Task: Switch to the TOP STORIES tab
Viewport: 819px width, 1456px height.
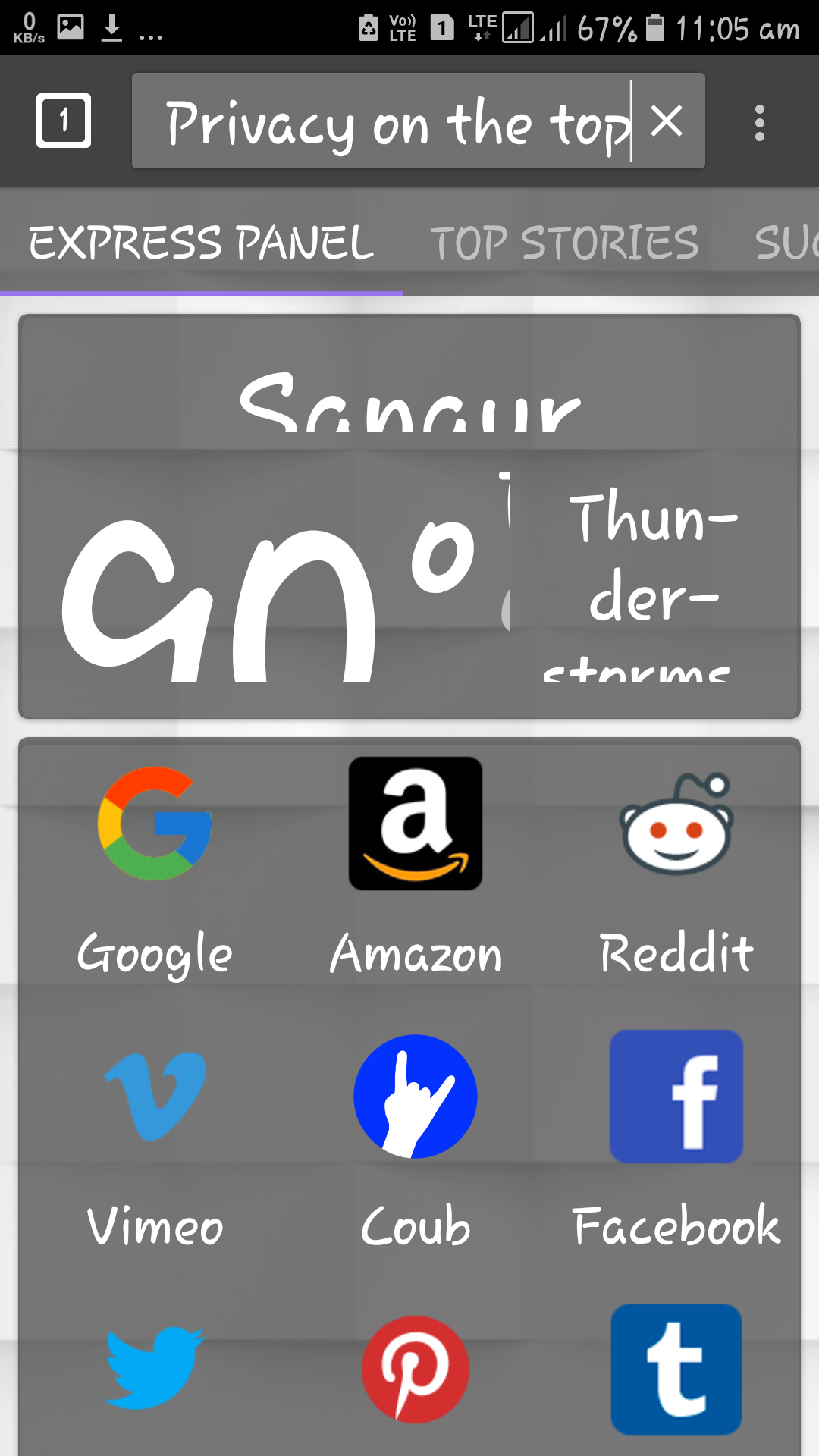Action: [564, 241]
